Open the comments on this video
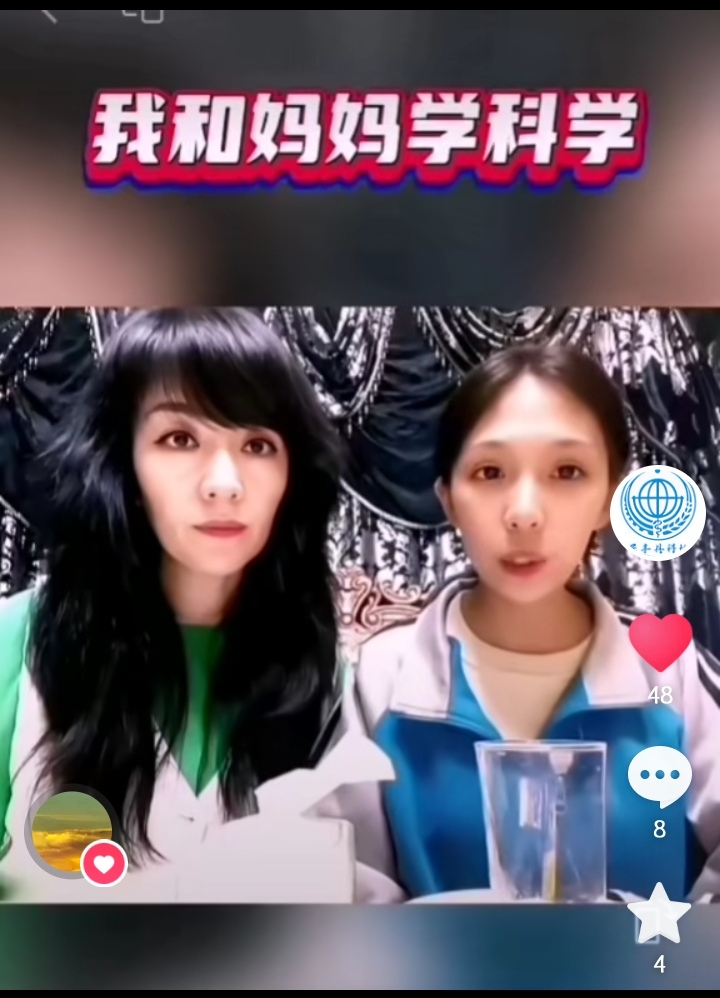The width and height of the screenshot is (720, 998). pyautogui.click(x=659, y=777)
